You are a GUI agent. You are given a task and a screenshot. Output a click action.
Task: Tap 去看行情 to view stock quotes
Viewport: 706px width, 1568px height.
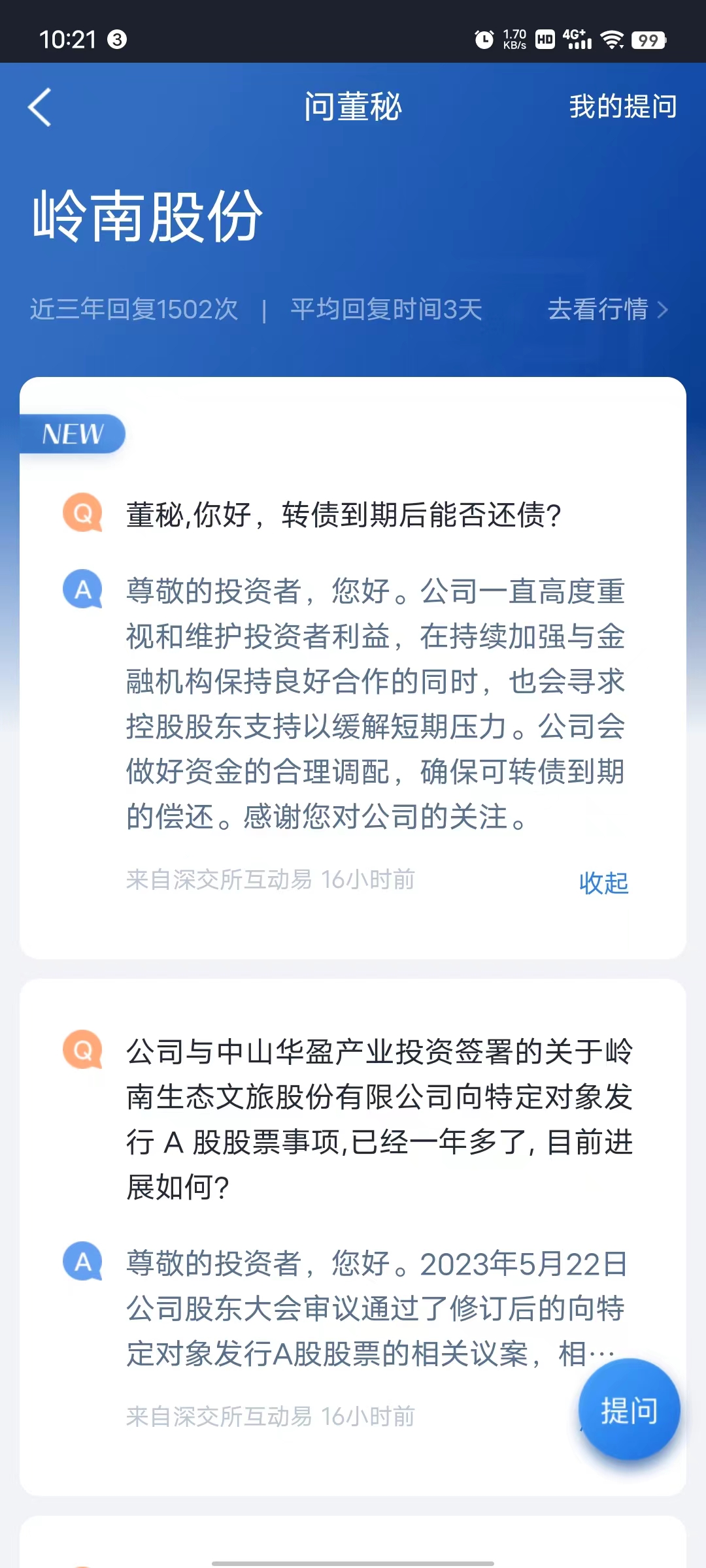pos(607,309)
